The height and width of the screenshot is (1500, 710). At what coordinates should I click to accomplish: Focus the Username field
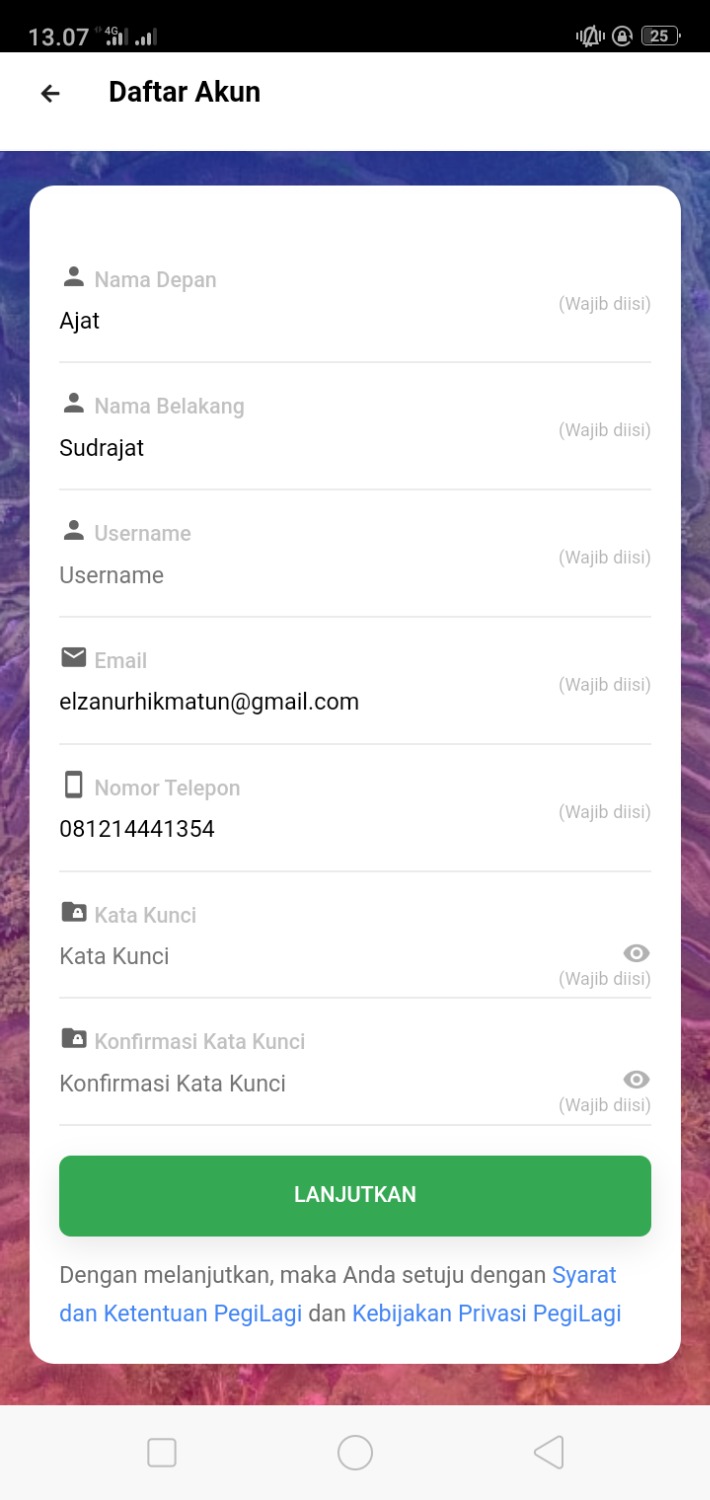(x=300, y=575)
